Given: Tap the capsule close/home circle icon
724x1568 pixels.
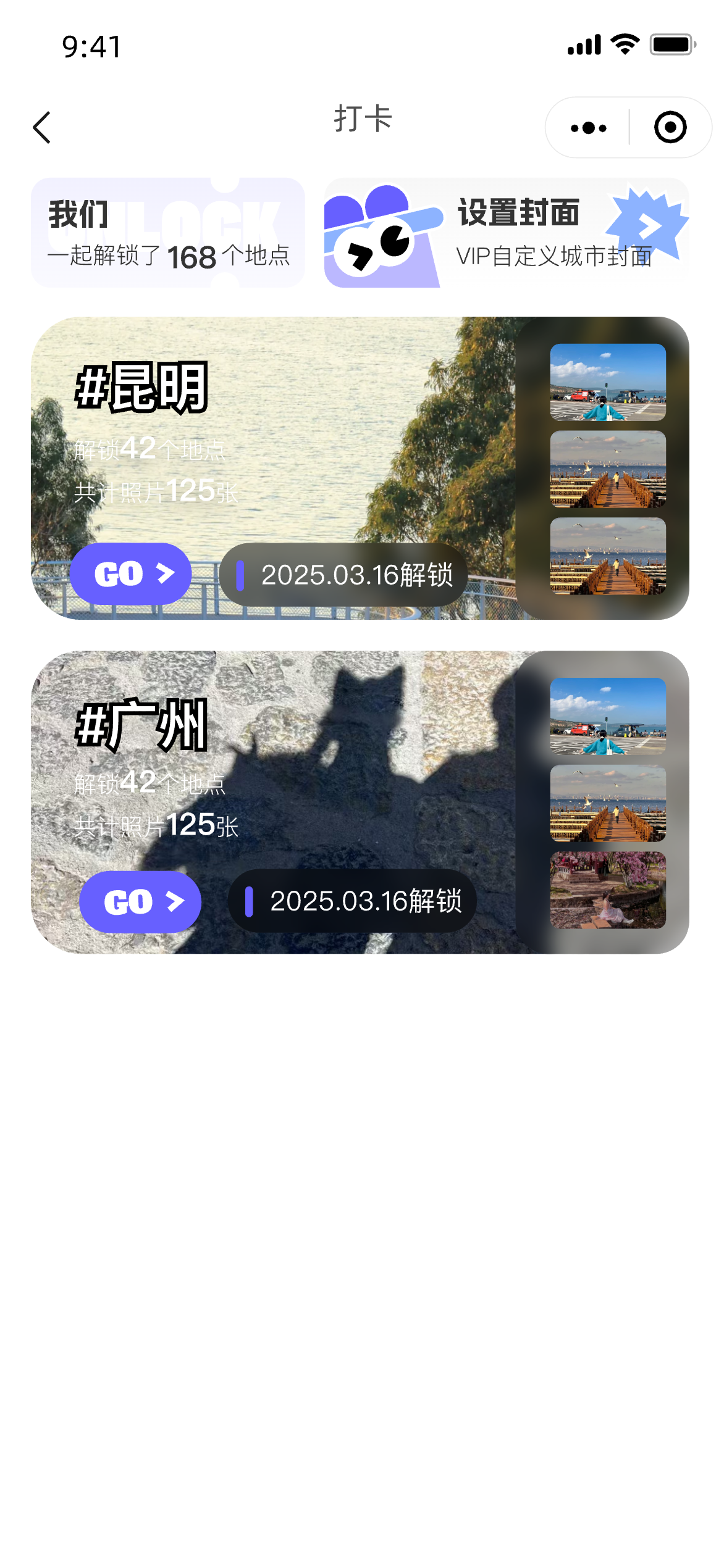Looking at the screenshot, I should (x=670, y=128).
